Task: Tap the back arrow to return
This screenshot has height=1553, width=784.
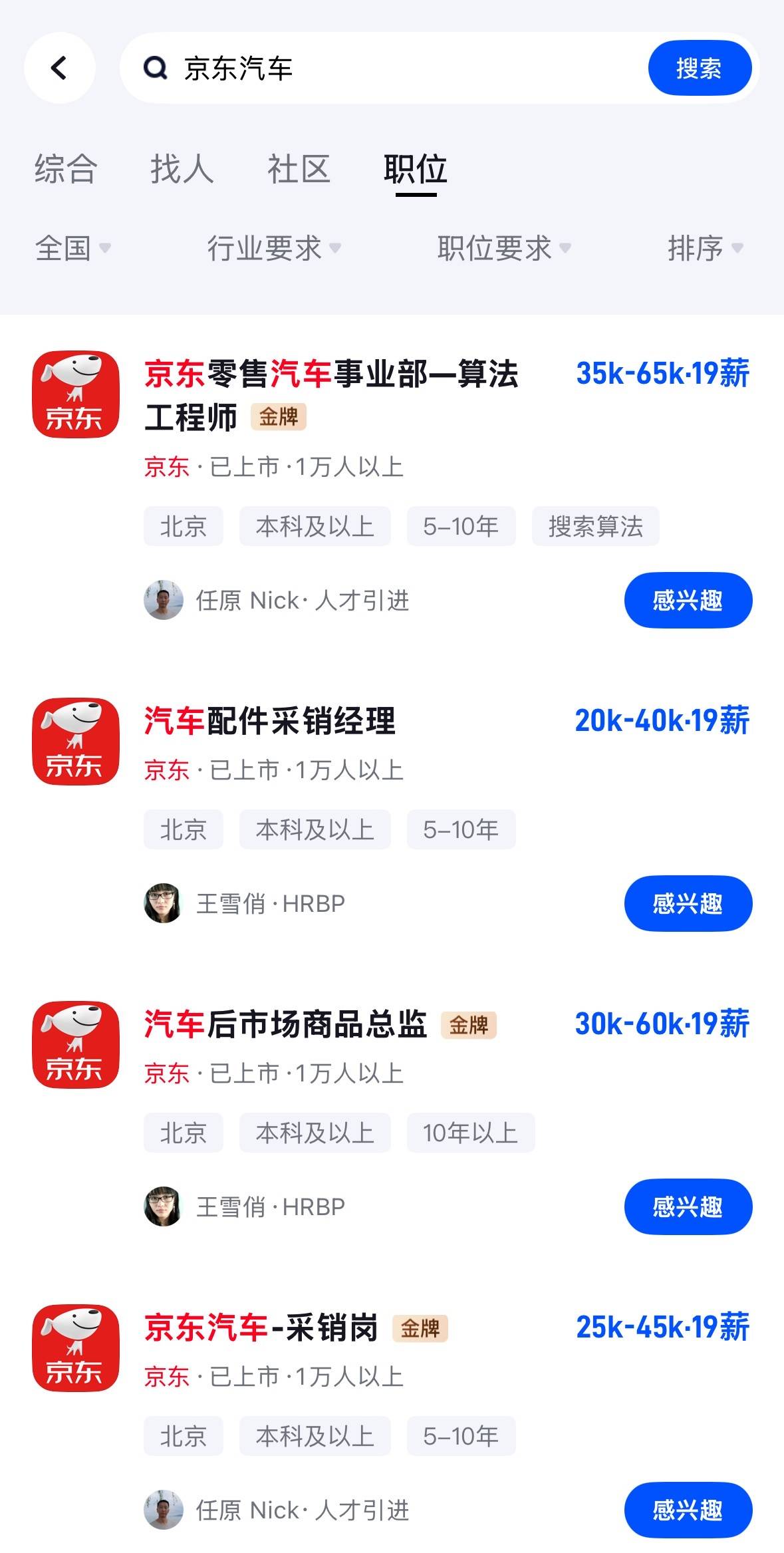Action: [x=59, y=67]
